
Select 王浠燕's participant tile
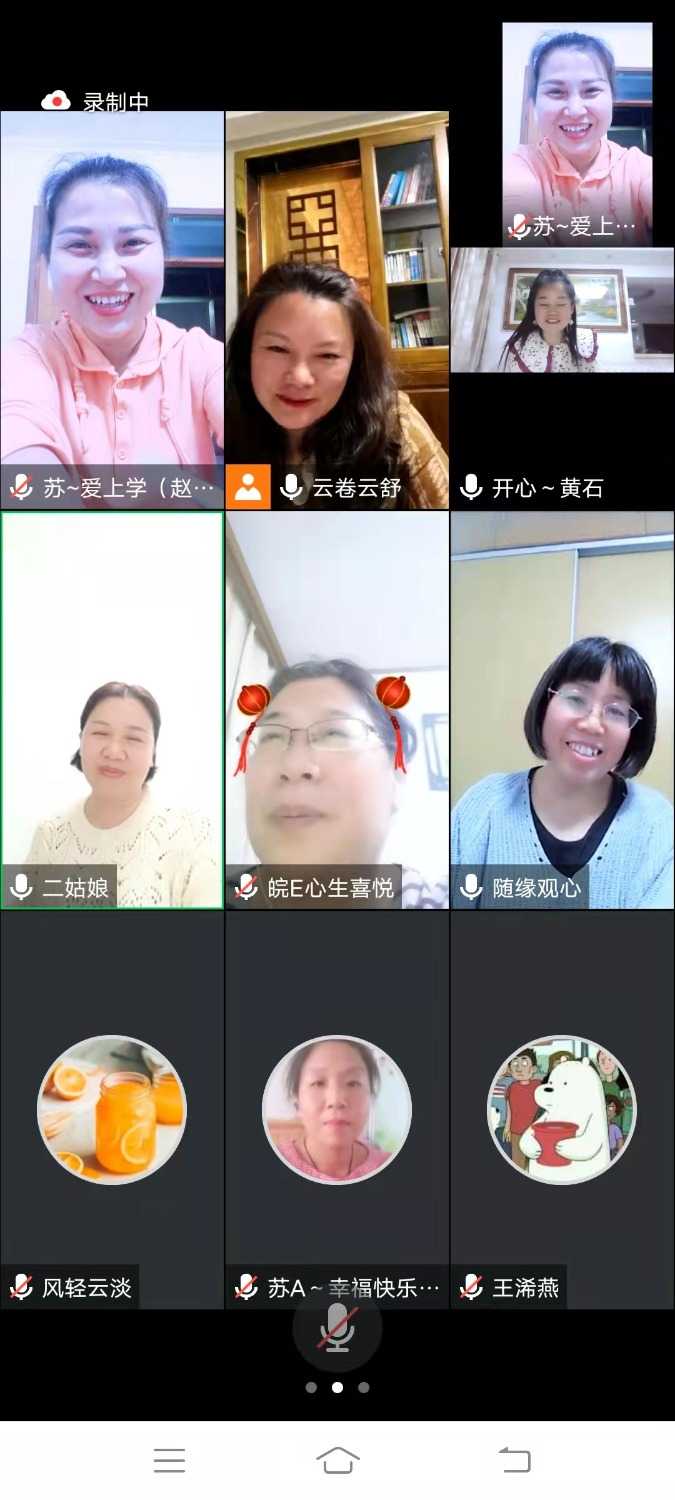[562, 1110]
